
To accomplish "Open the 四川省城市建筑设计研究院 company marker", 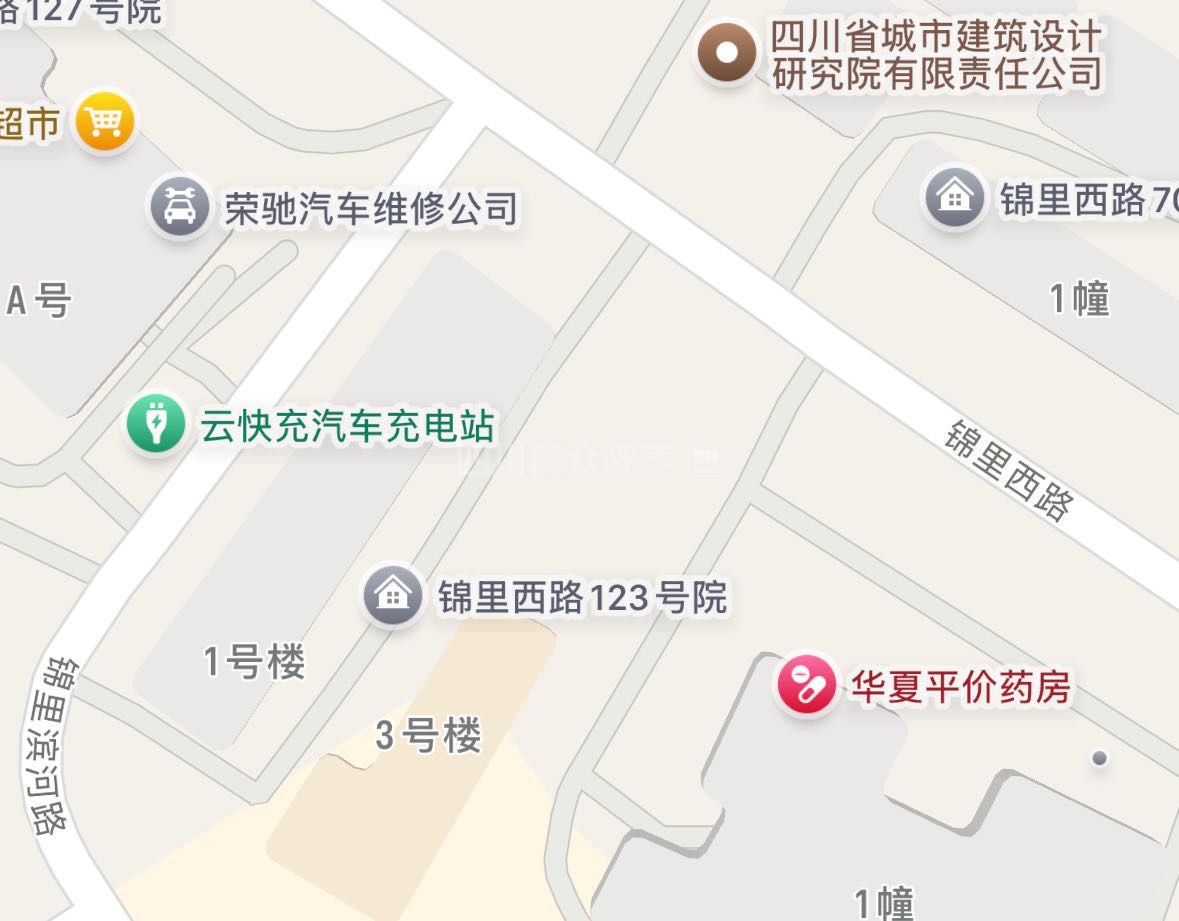I will pyautogui.click(x=727, y=53).
